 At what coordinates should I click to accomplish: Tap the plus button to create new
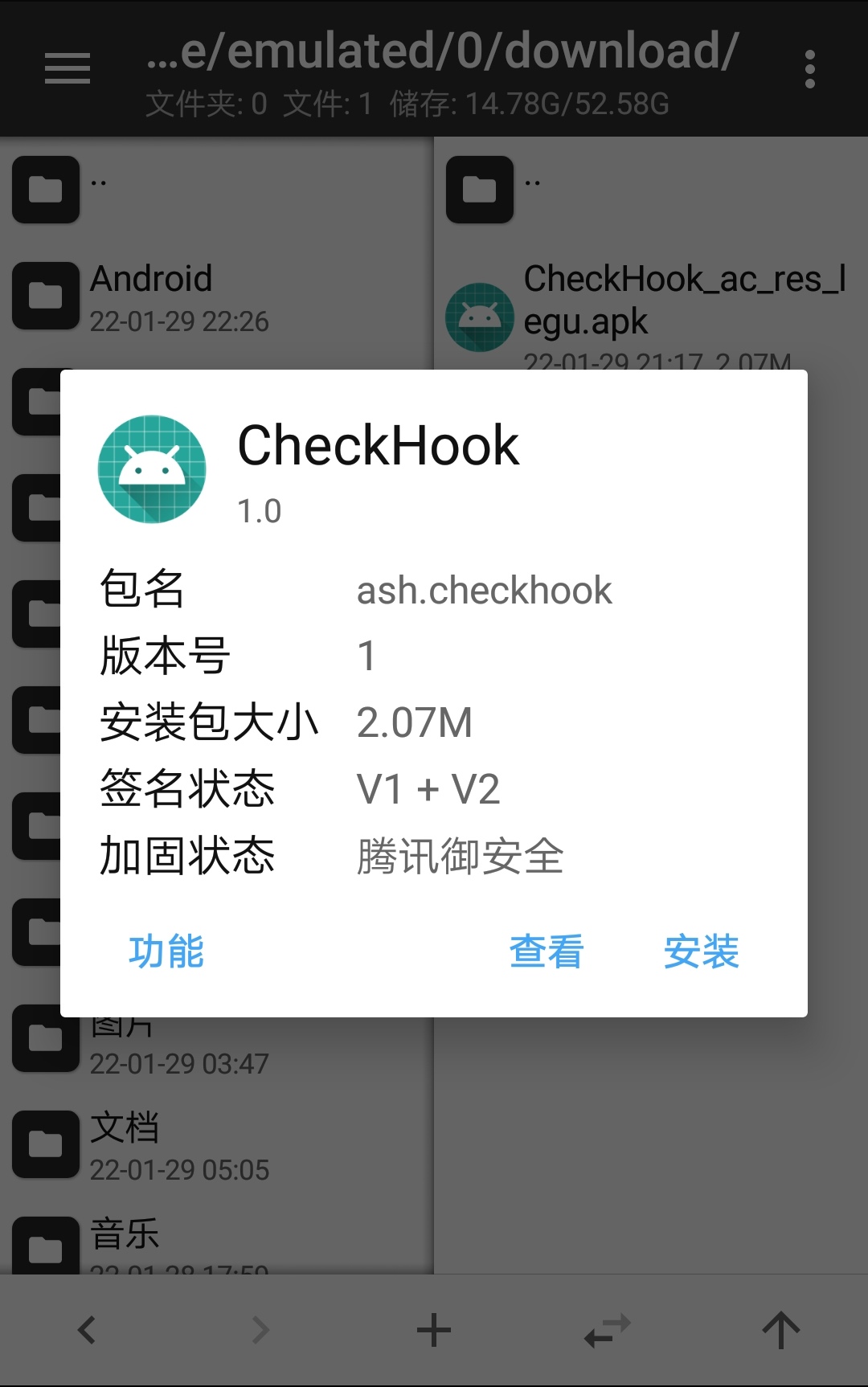[x=434, y=1330]
